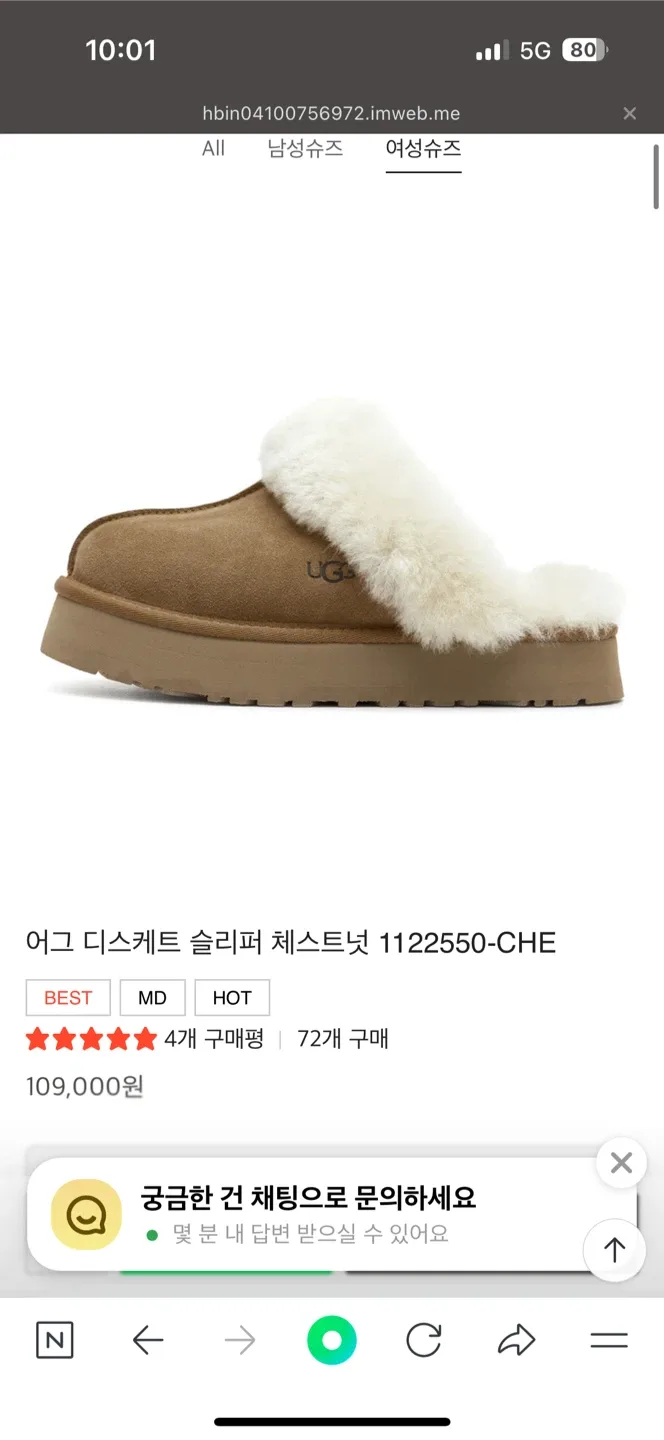Dismiss the chat inquiry banner
The image size is (664, 1440).
621,1163
